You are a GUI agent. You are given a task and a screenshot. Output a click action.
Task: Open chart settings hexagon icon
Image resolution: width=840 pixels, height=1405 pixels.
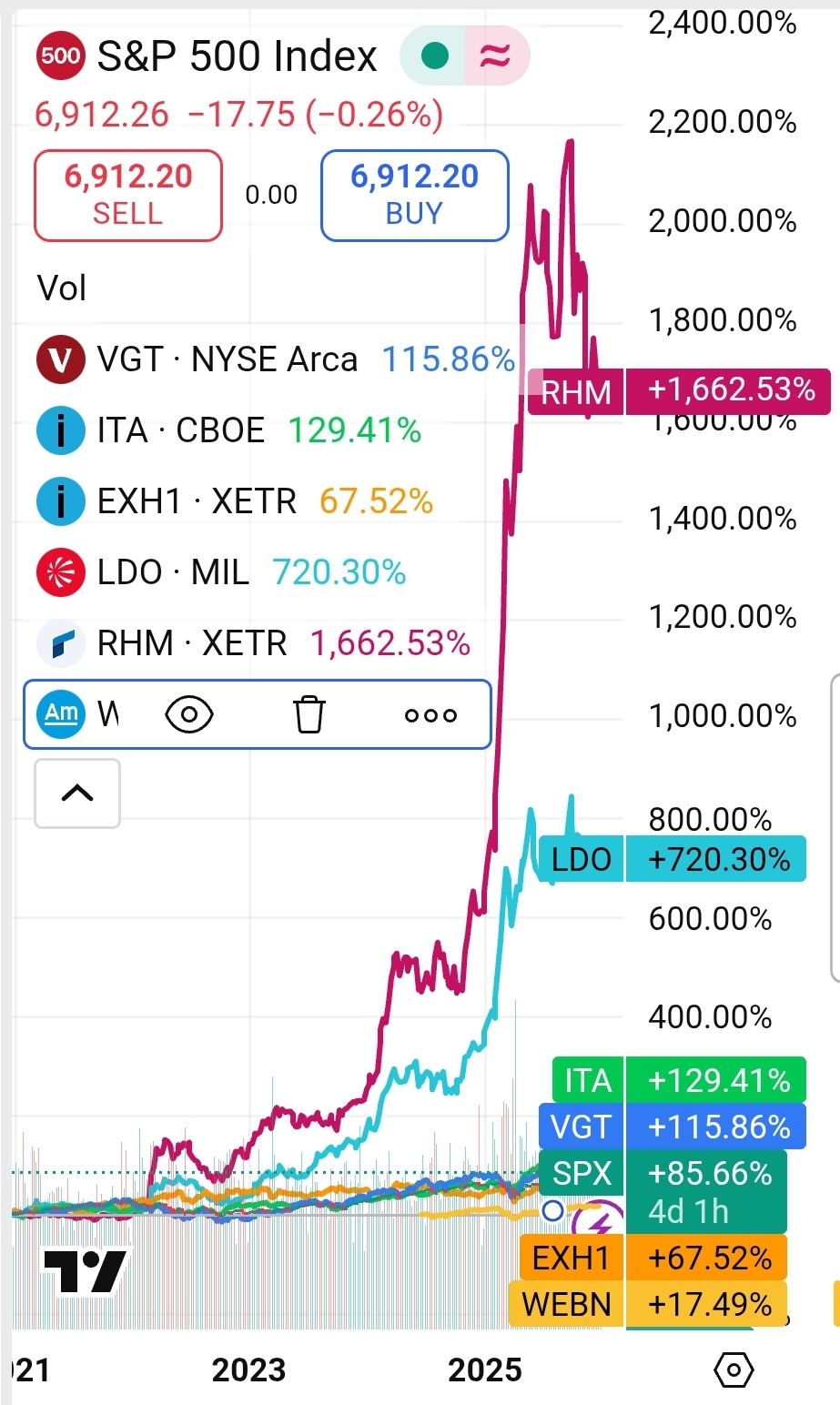734,1369
